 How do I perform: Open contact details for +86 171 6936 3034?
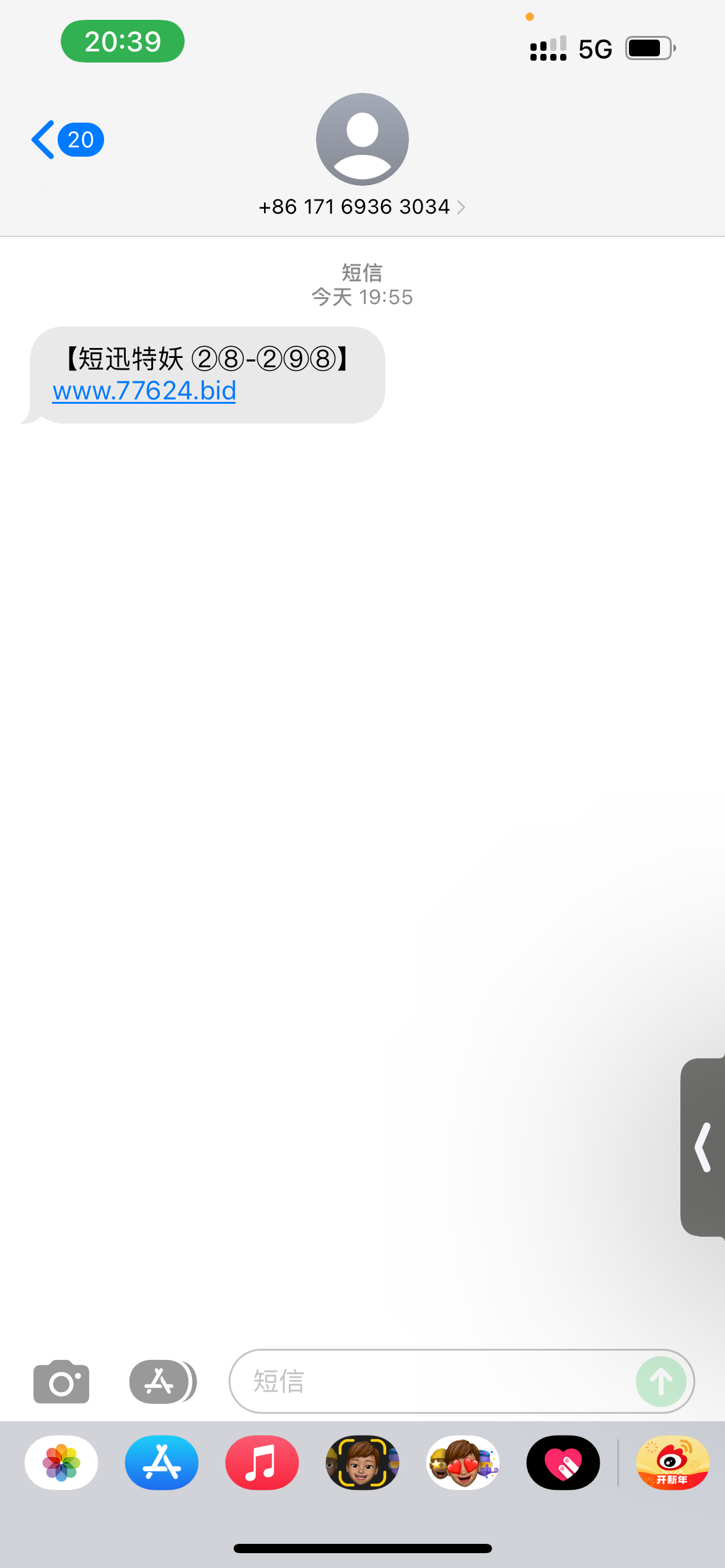click(x=361, y=206)
